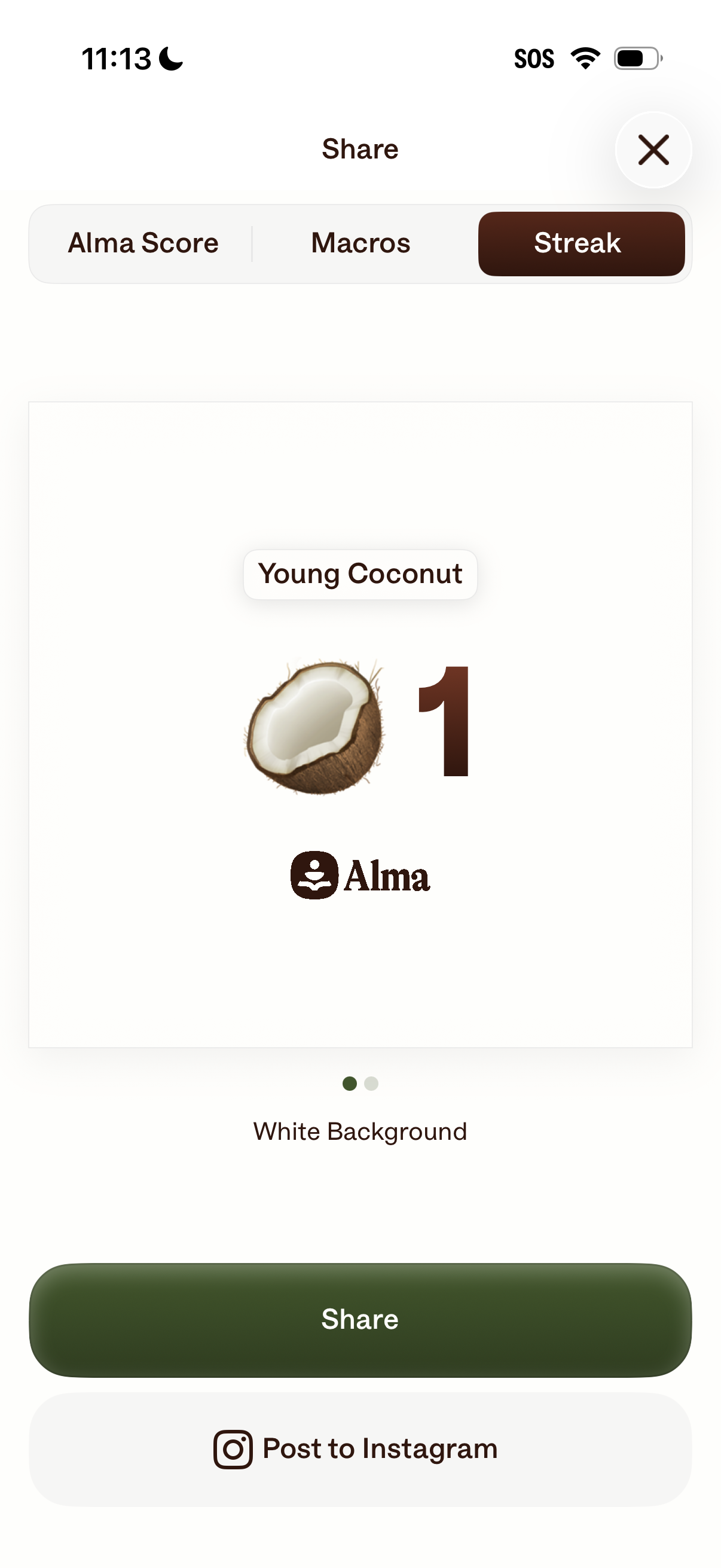
Task: Switch to the Macros tab
Action: click(360, 242)
